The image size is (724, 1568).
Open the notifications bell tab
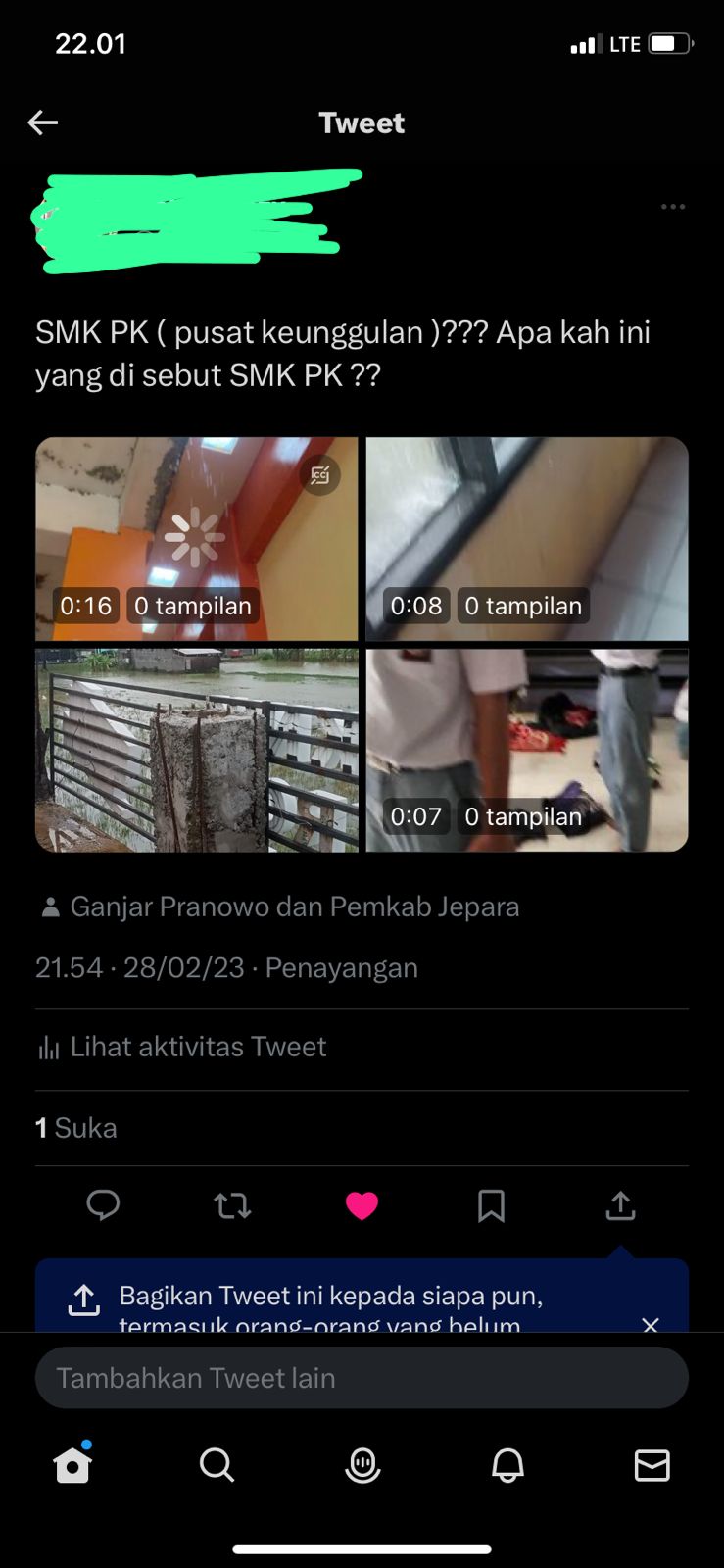[507, 1466]
